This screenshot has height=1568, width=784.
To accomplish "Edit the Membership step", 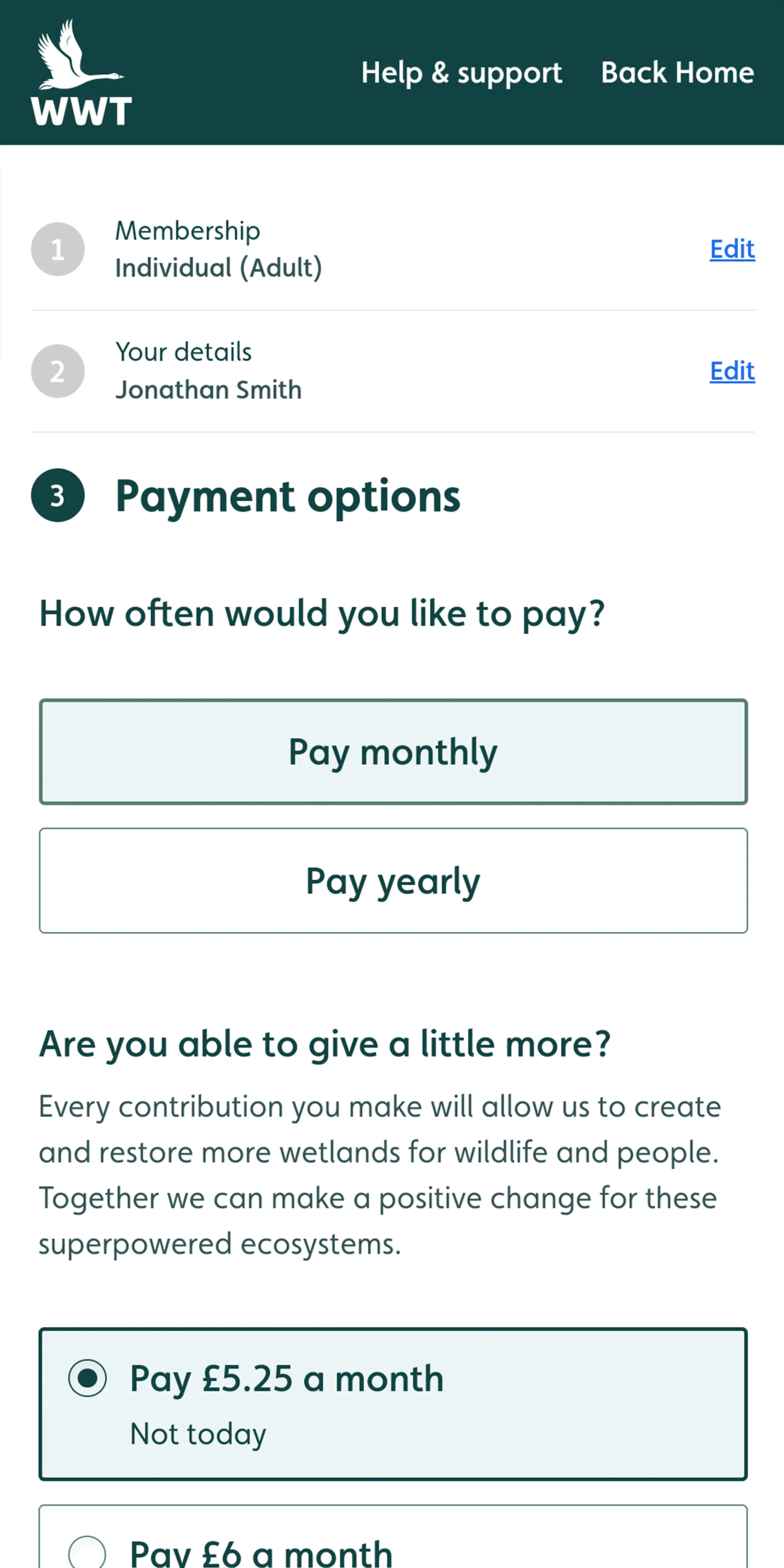I will [x=732, y=249].
